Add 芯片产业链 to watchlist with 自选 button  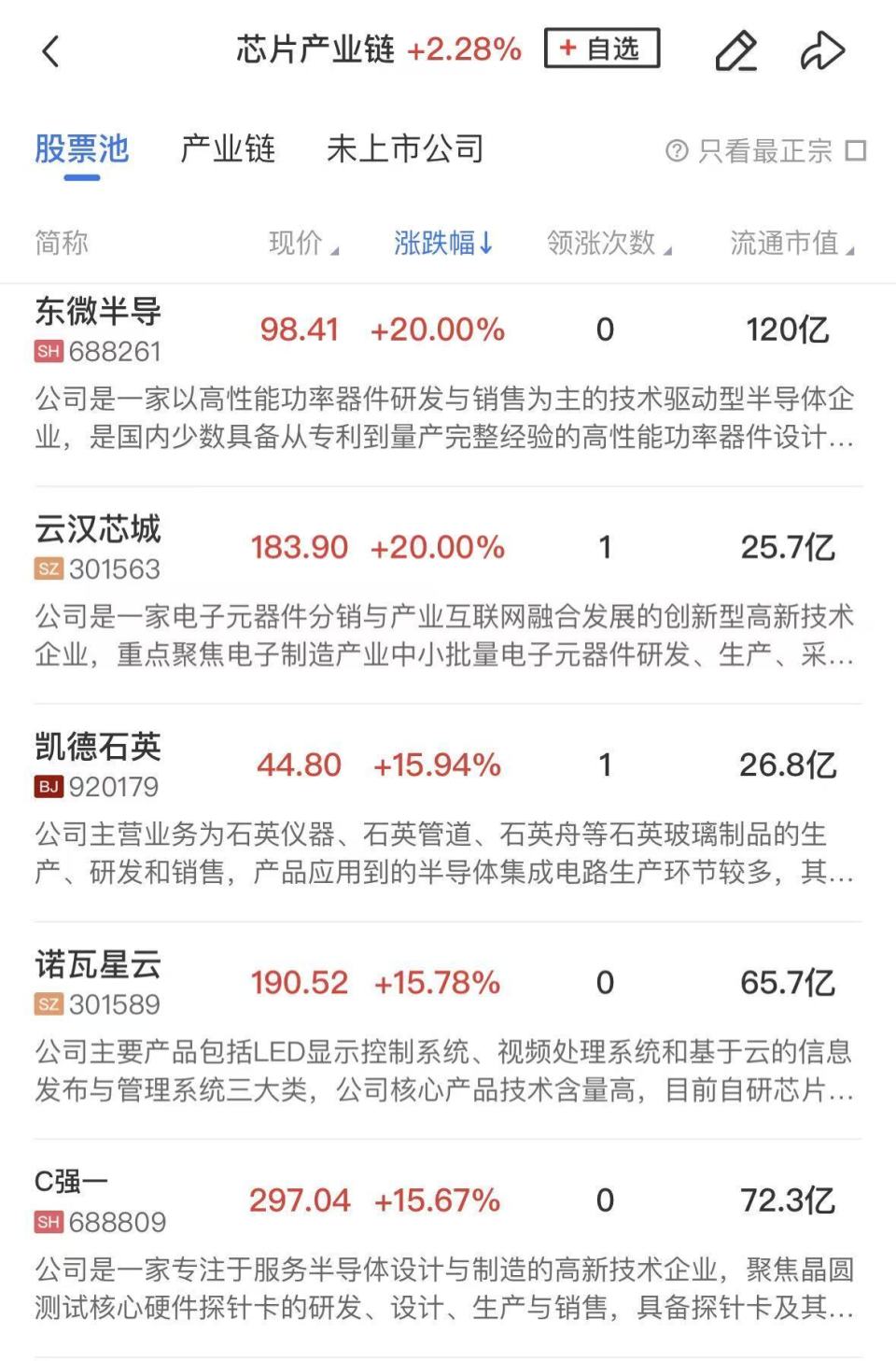click(602, 50)
